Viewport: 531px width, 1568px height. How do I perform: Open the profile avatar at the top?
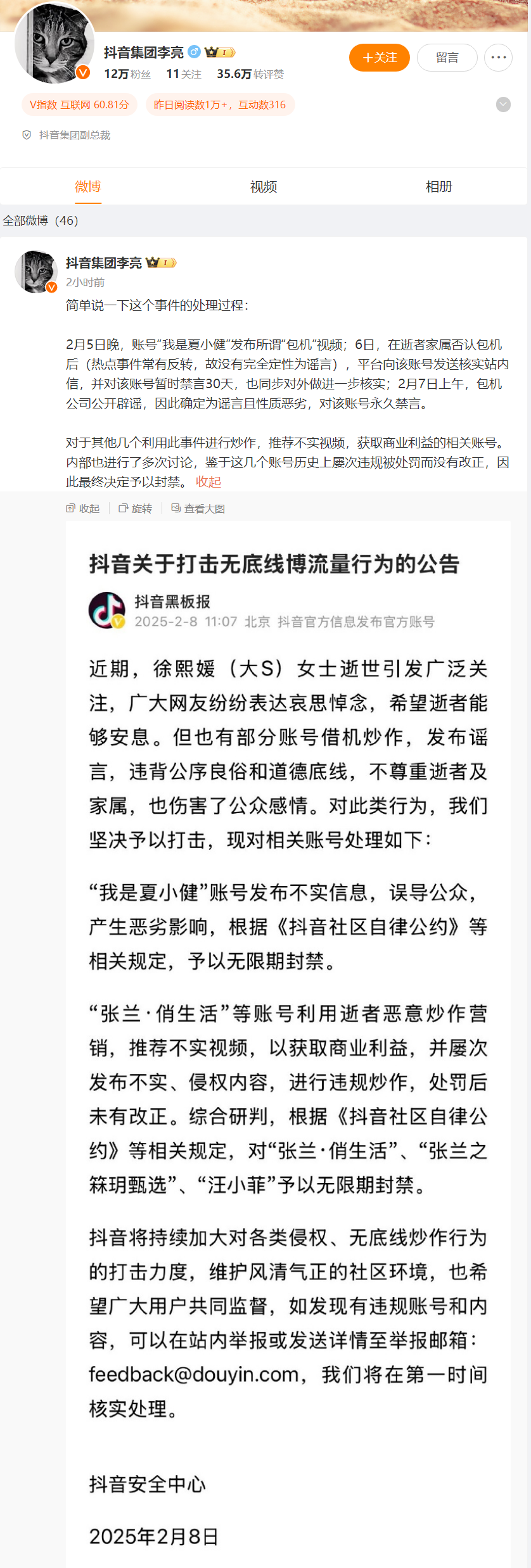tap(54, 43)
